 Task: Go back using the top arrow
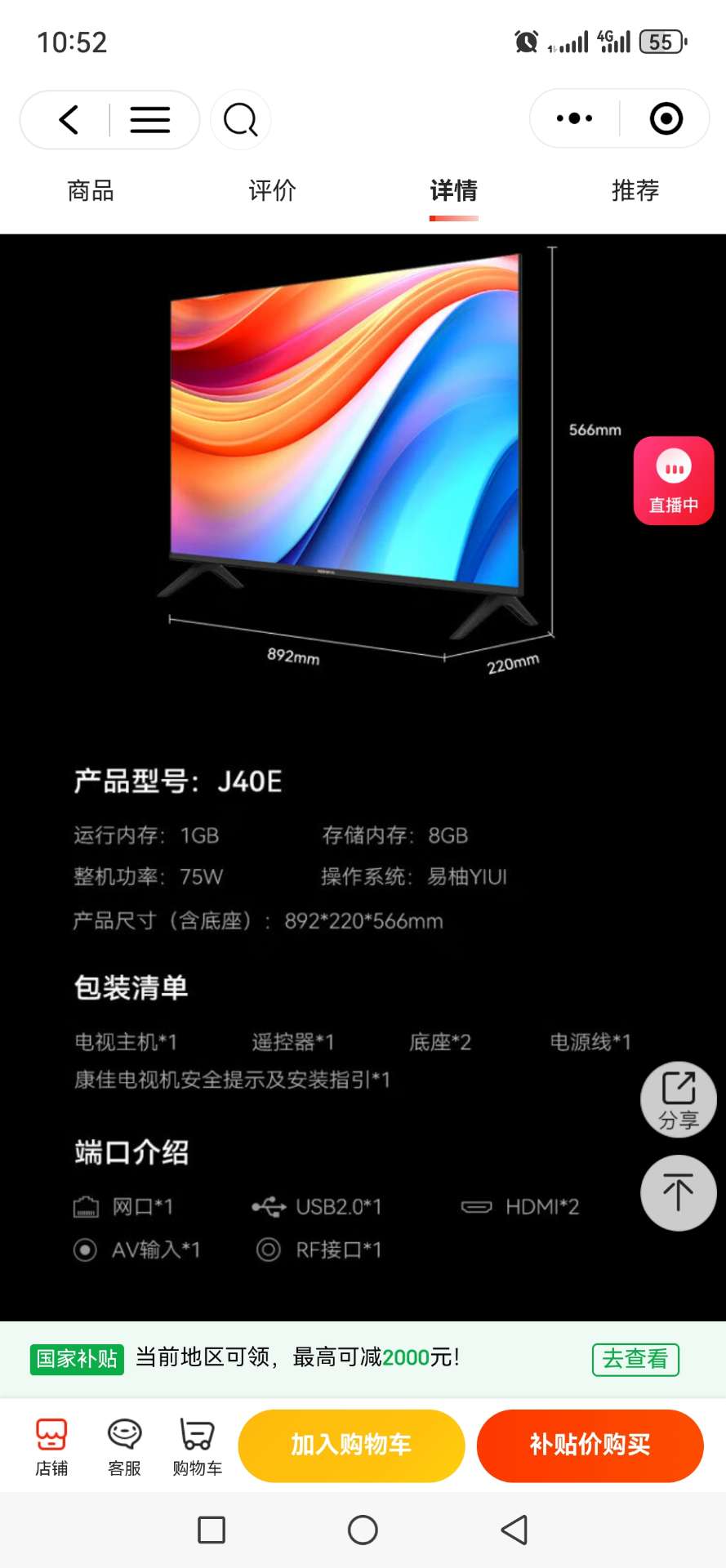point(69,120)
